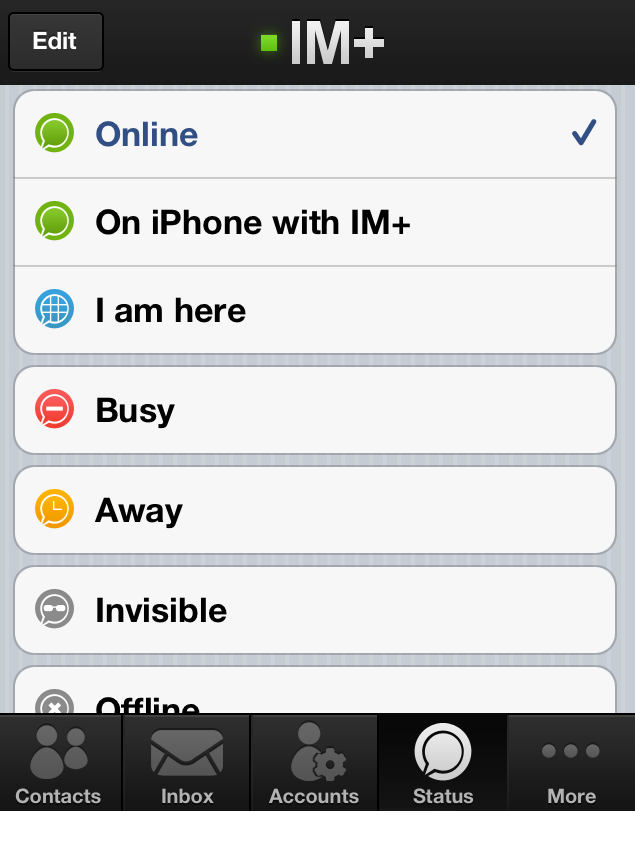The image size is (635, 850).
Task: Open the Contacts tab
Action: pyautogui.click(x=59, y=765)
